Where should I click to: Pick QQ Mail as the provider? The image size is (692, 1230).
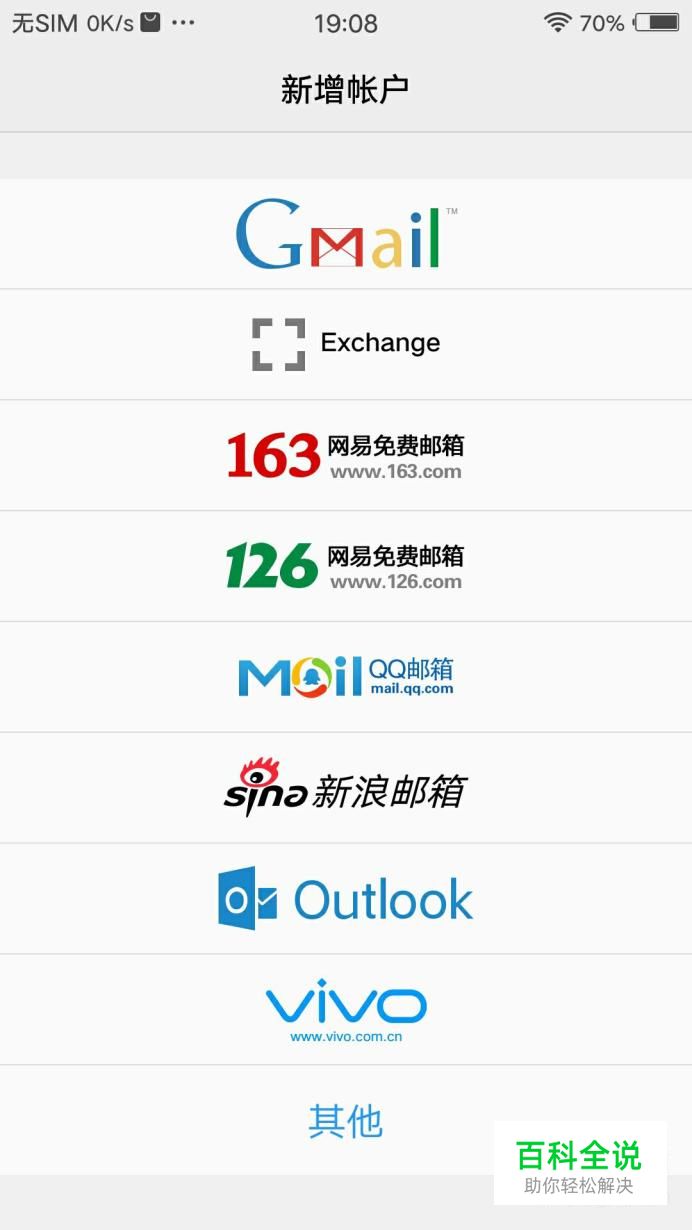tap(346, 677)
